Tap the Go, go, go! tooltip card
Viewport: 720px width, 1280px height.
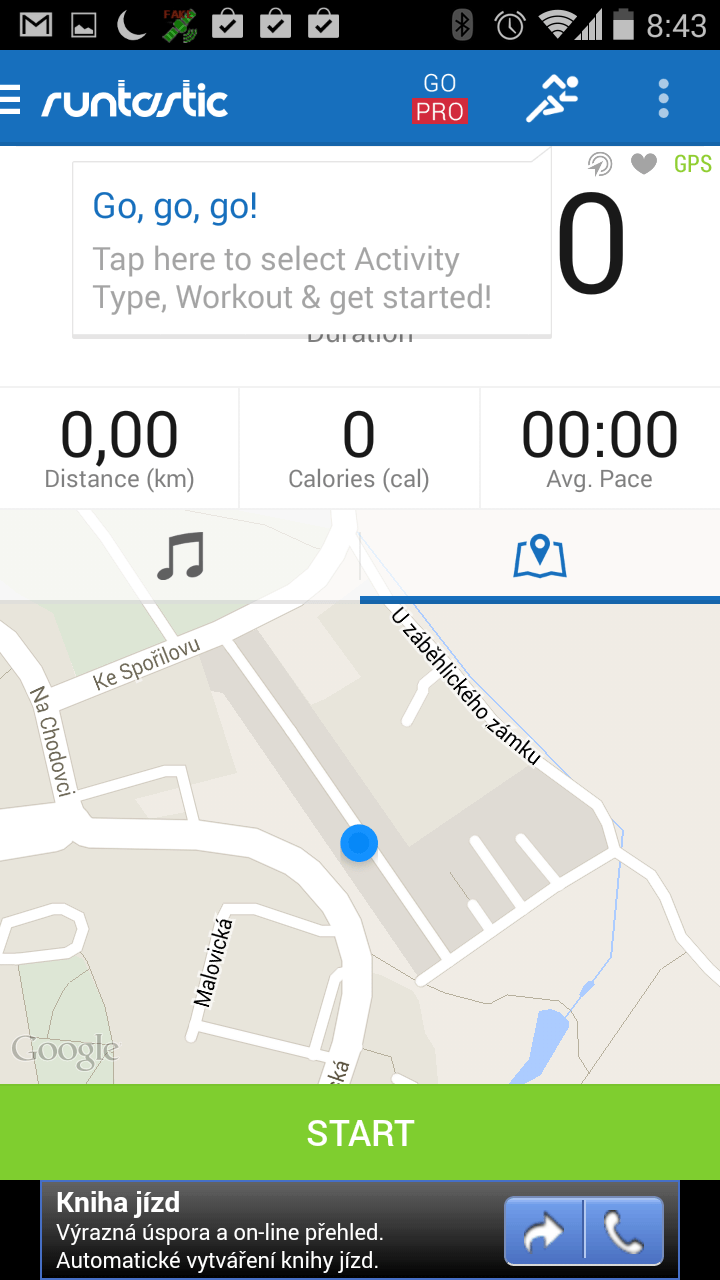tap(312, 249)
